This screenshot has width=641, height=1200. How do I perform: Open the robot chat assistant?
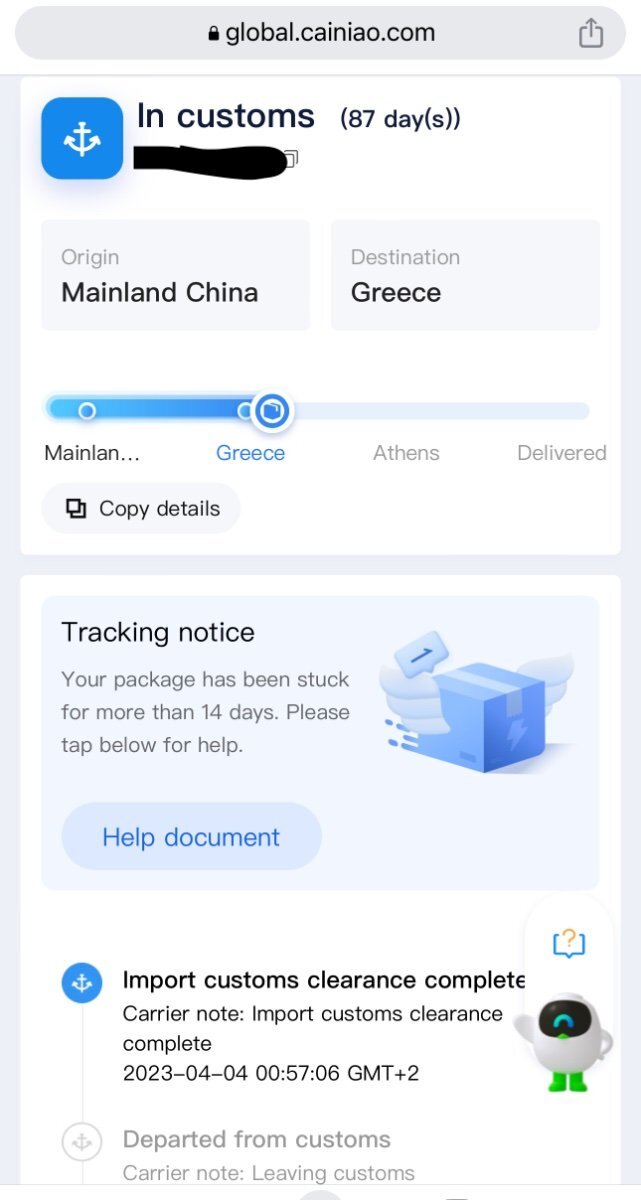pyautogui.click(x=565, y=1038)
